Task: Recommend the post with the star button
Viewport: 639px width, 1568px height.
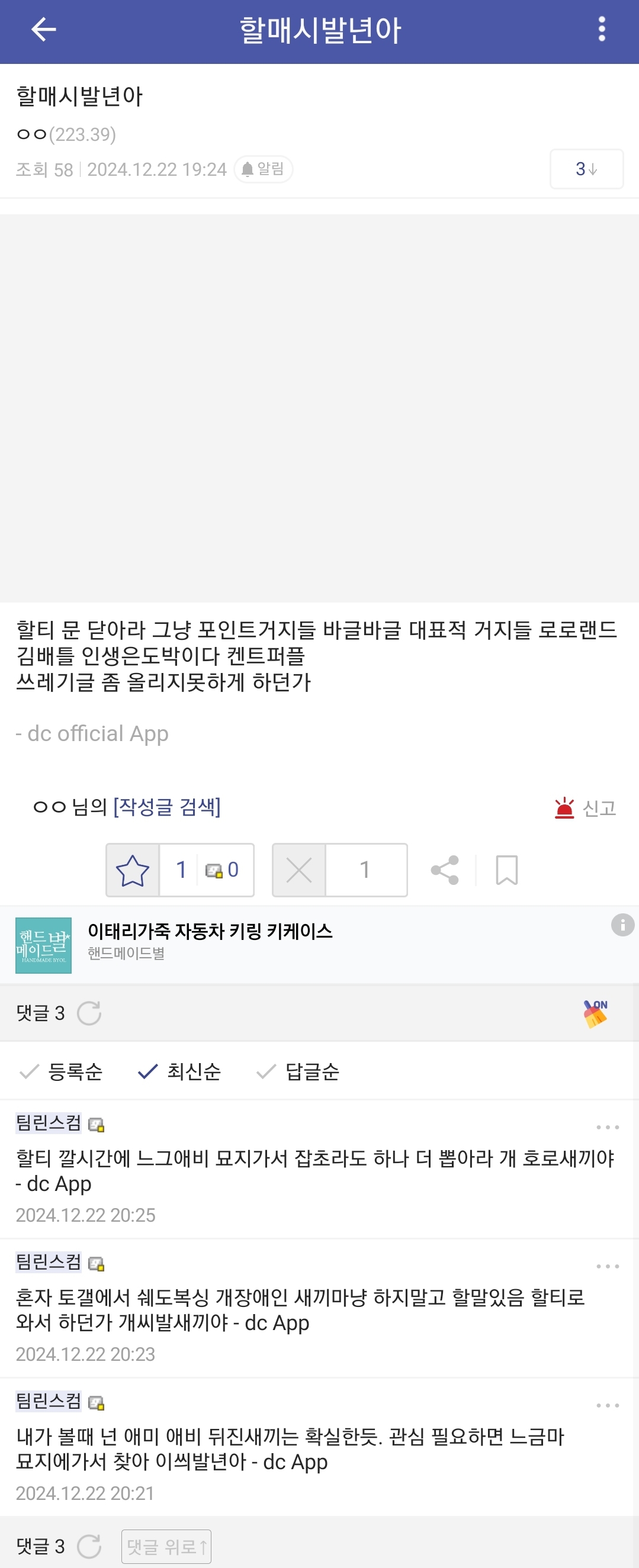Action: [x=133, y=870]
